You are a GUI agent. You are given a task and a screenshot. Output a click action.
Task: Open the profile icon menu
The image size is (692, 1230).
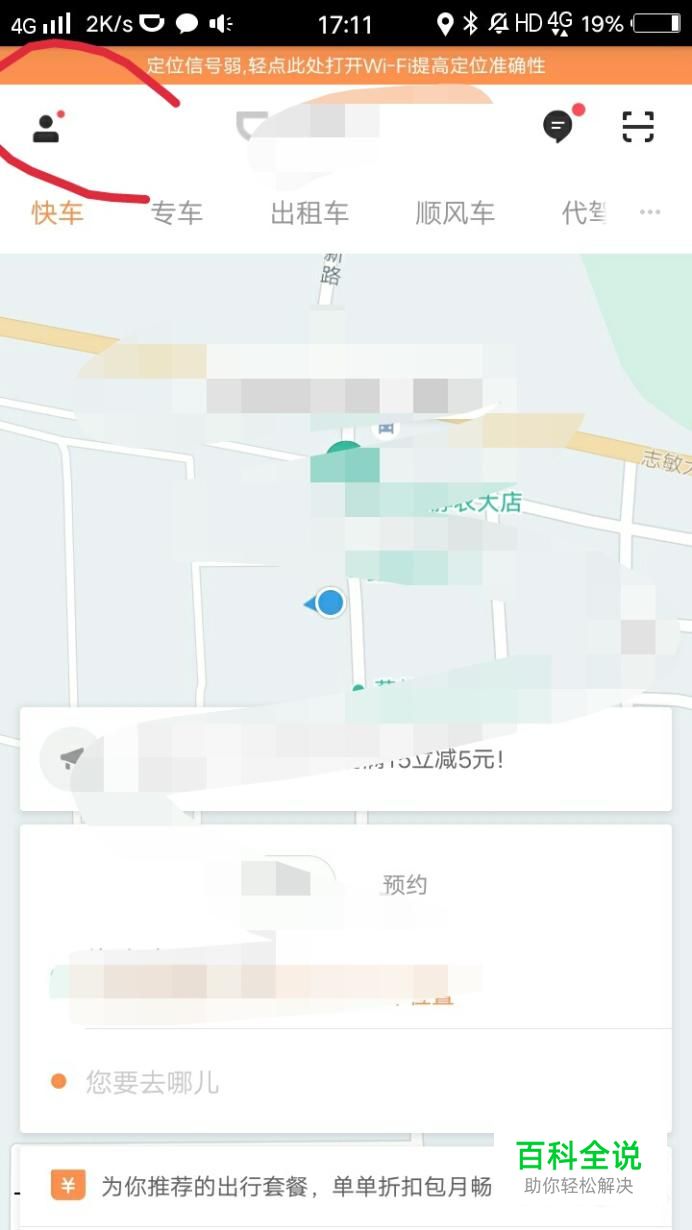46,128
